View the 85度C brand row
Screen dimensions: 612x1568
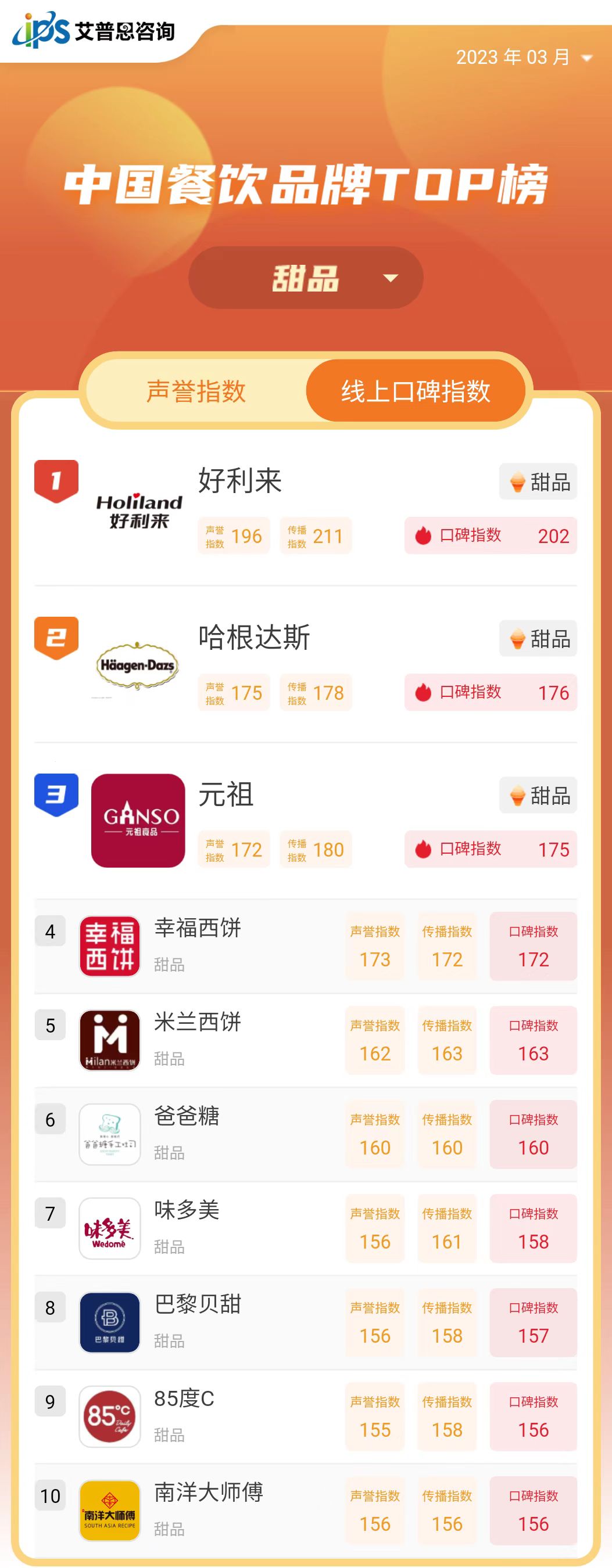tap(184, 1399)
